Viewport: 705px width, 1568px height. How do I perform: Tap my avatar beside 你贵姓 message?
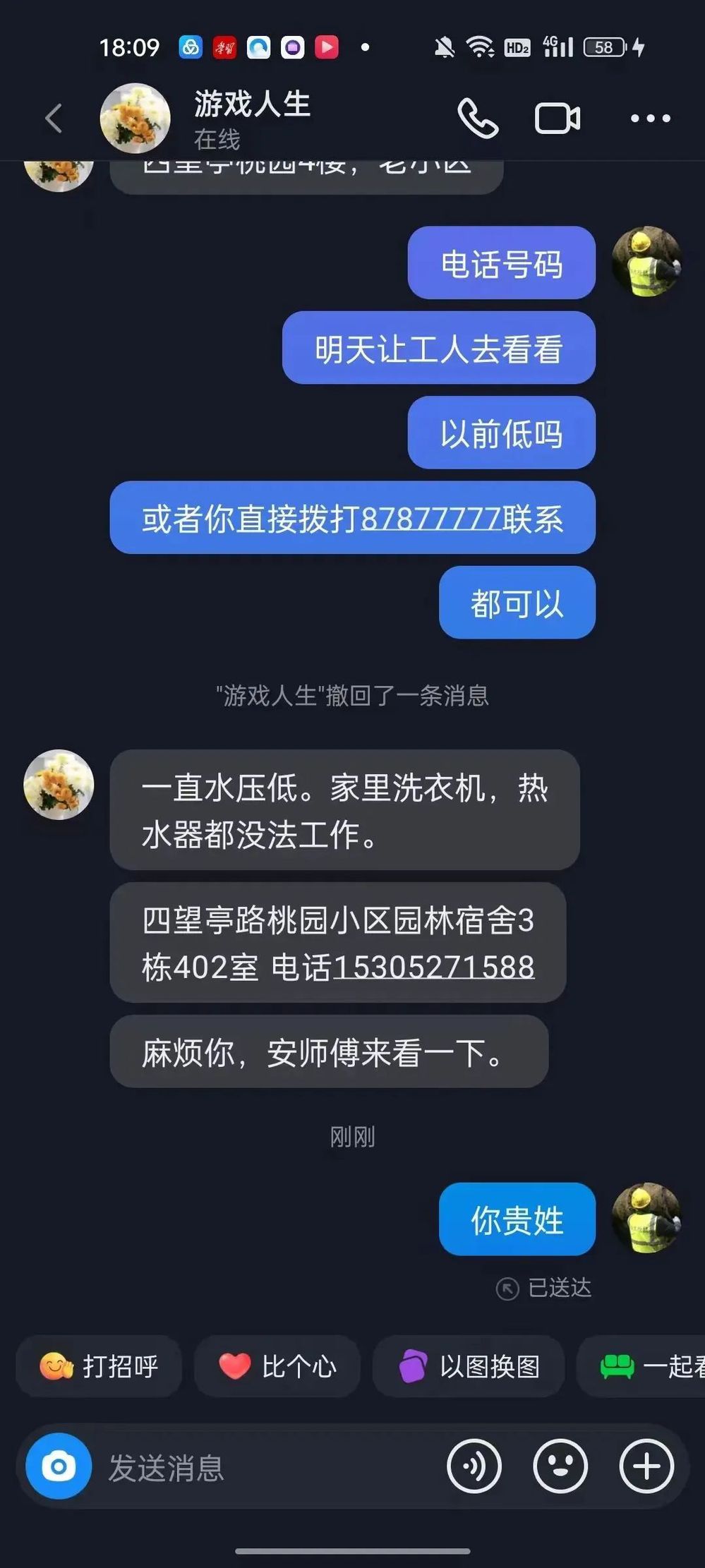click(x=646, y=1217)
